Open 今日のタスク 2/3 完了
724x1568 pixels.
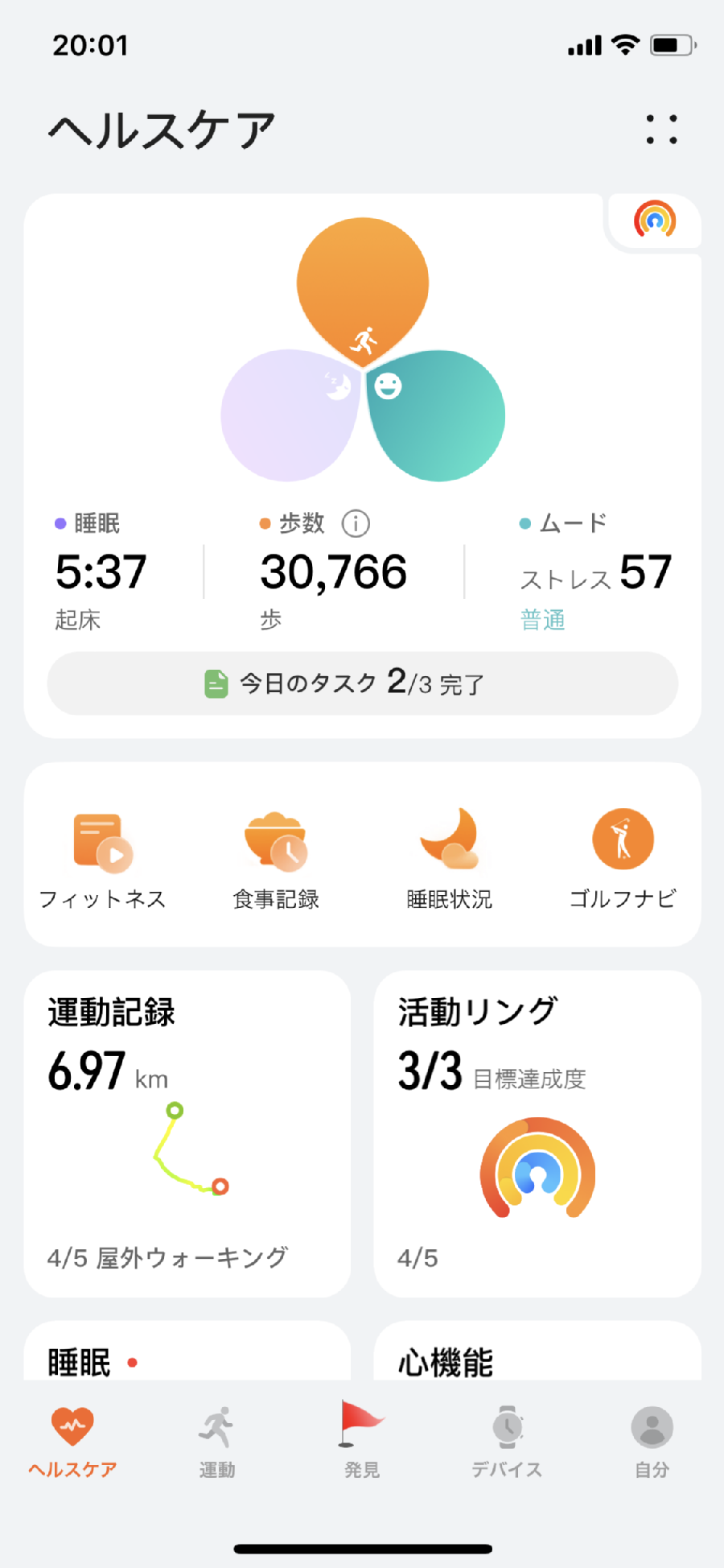click(362, 683)
